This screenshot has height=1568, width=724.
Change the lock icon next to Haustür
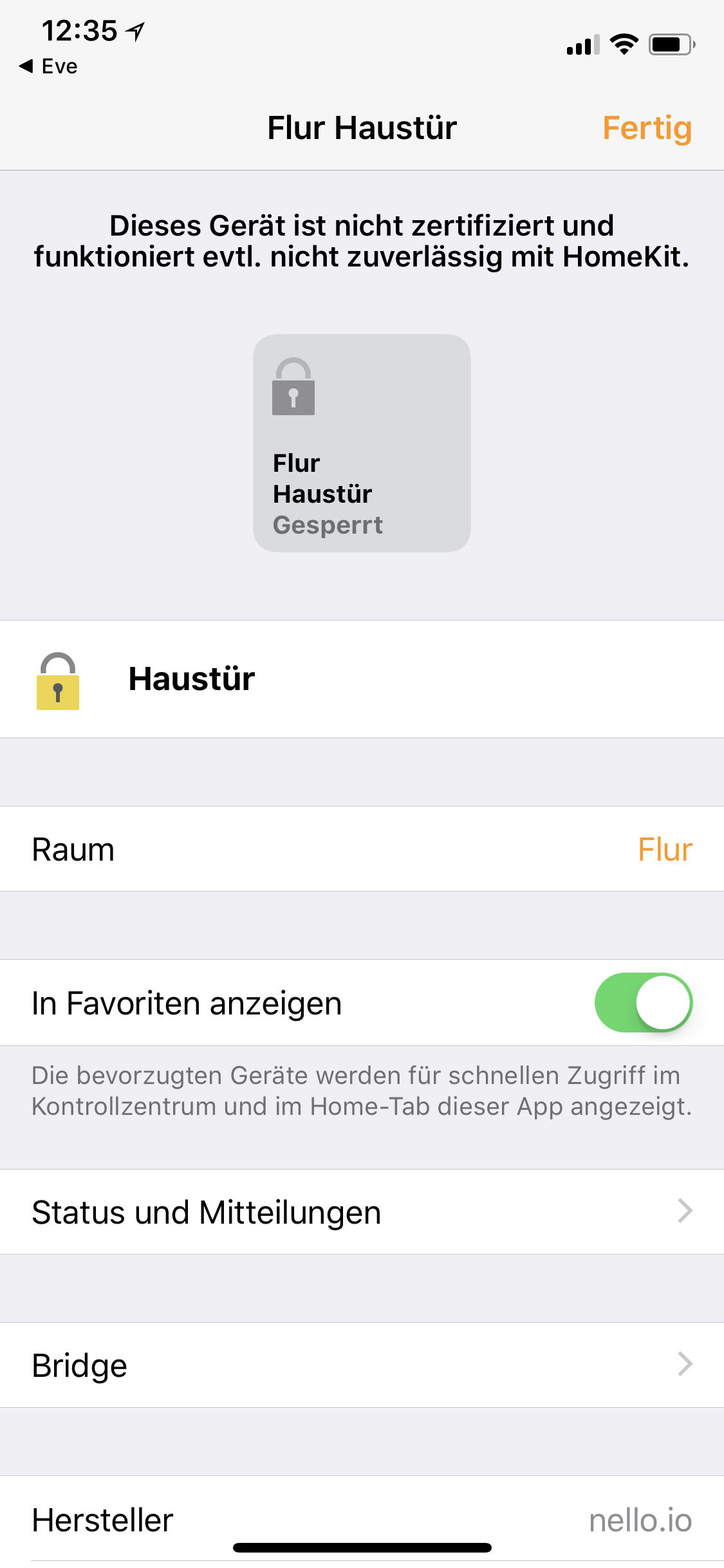(x=58, y=681)
